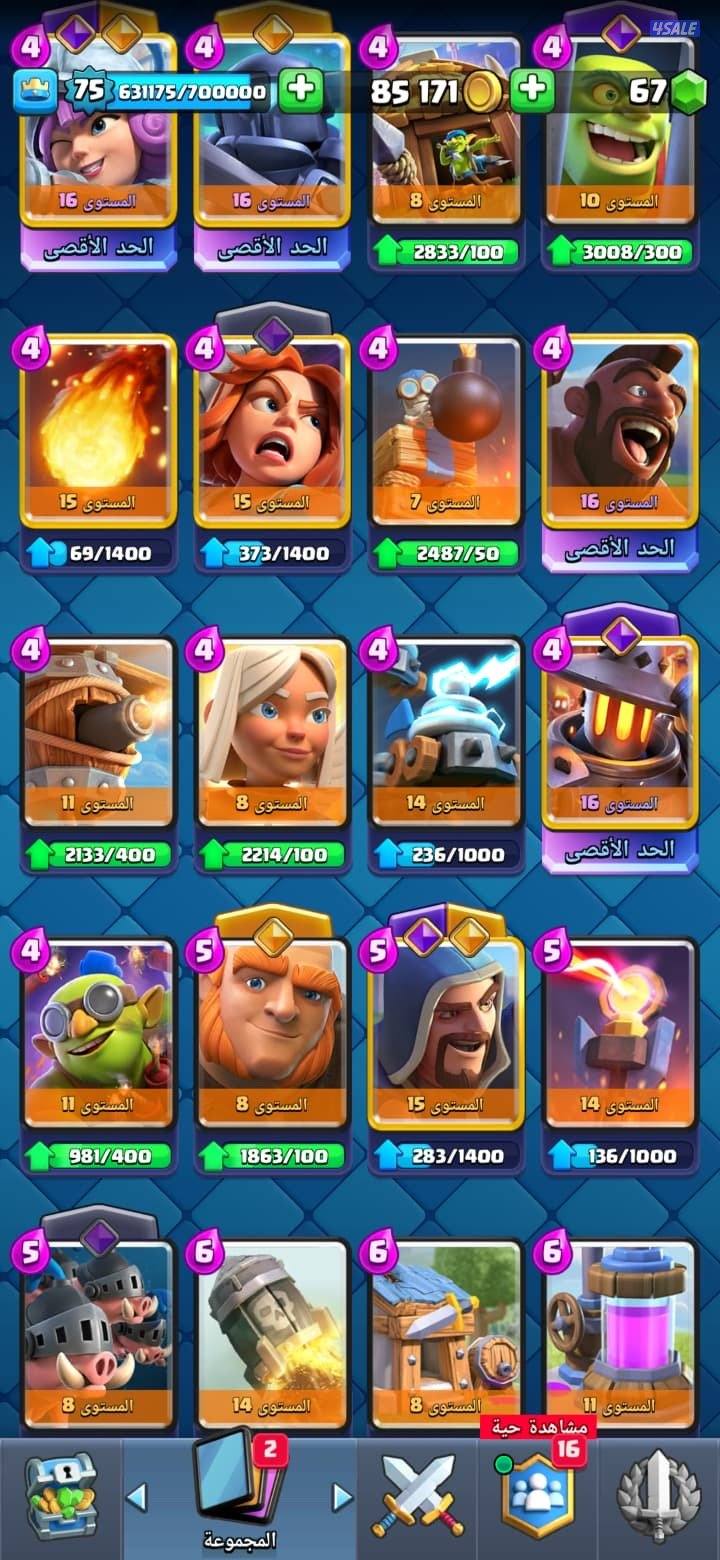Tap the green plus next to experience bar
The image size is (720, 1560).
click(x=300, y=92)
